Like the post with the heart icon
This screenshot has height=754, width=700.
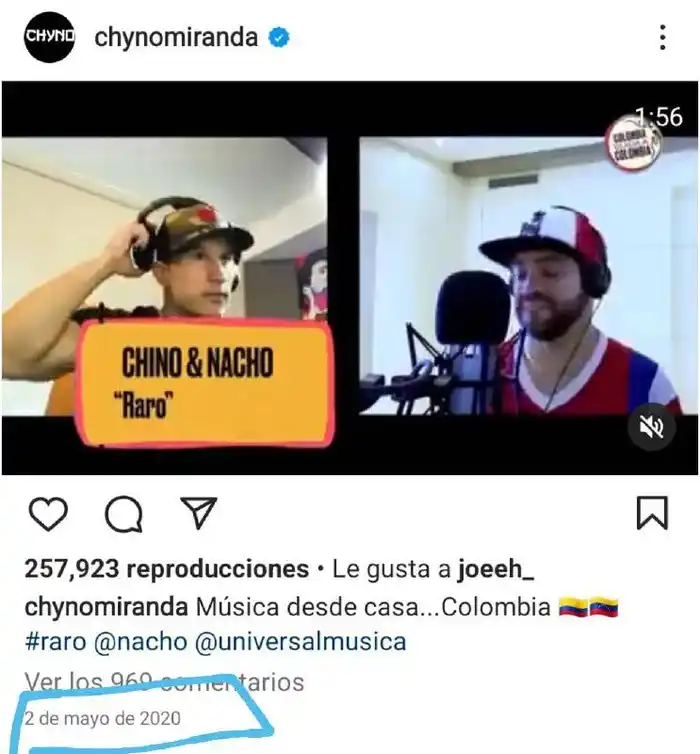coord(47,514)
